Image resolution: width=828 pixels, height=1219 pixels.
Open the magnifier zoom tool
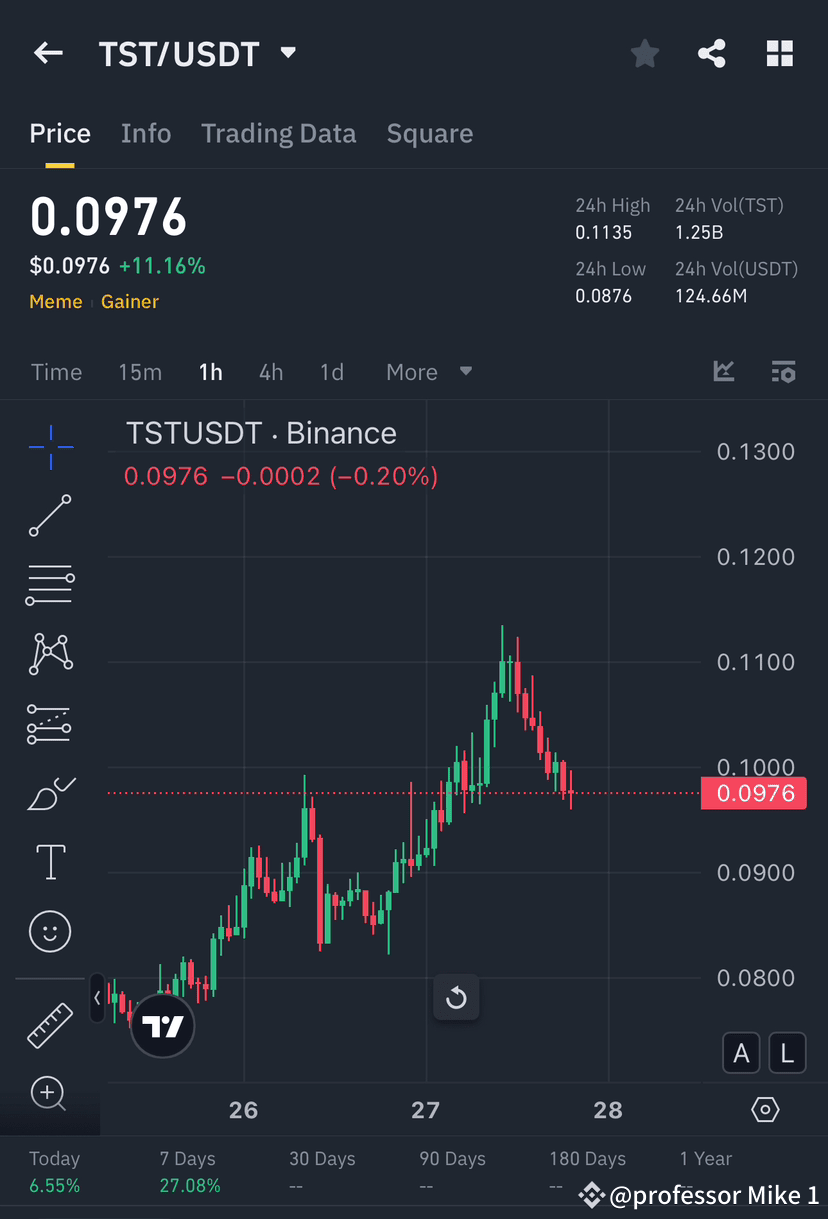pos(50,1094)
